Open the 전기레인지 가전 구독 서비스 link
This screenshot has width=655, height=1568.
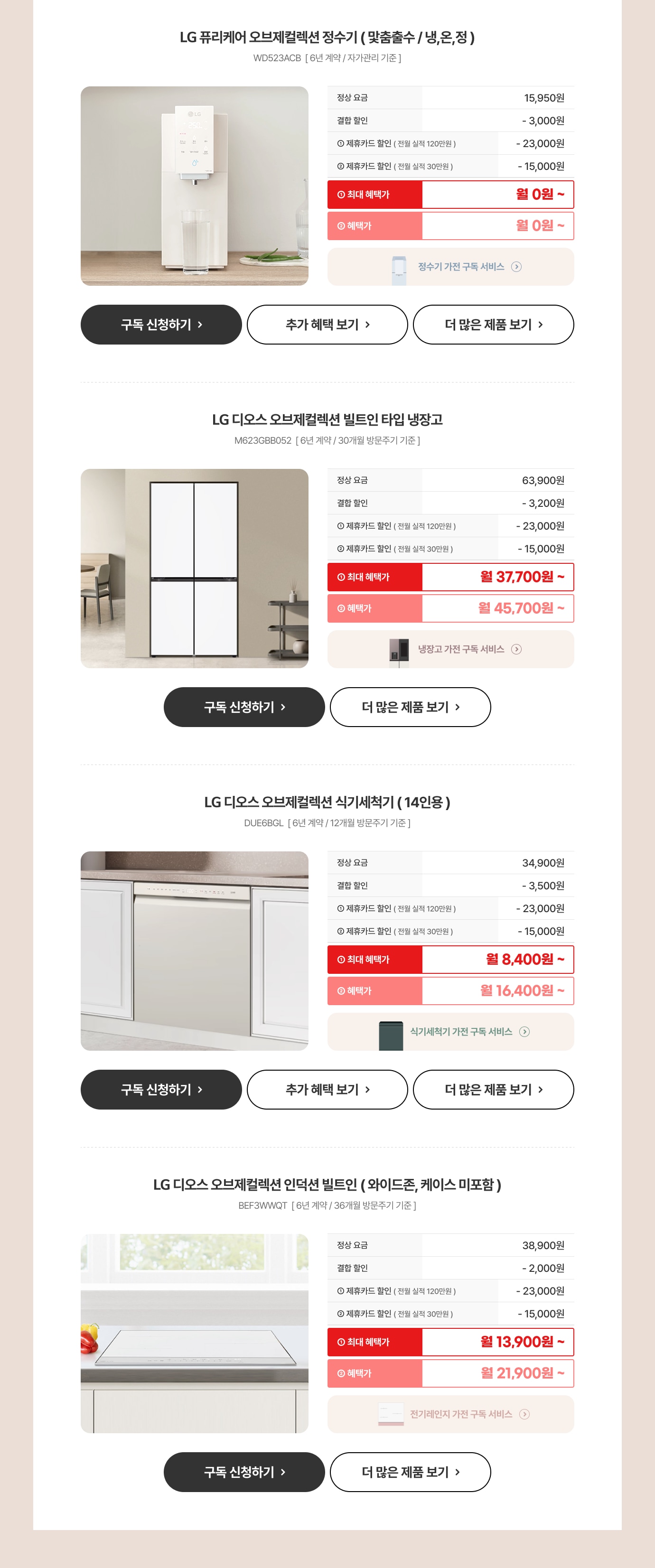450,1413
